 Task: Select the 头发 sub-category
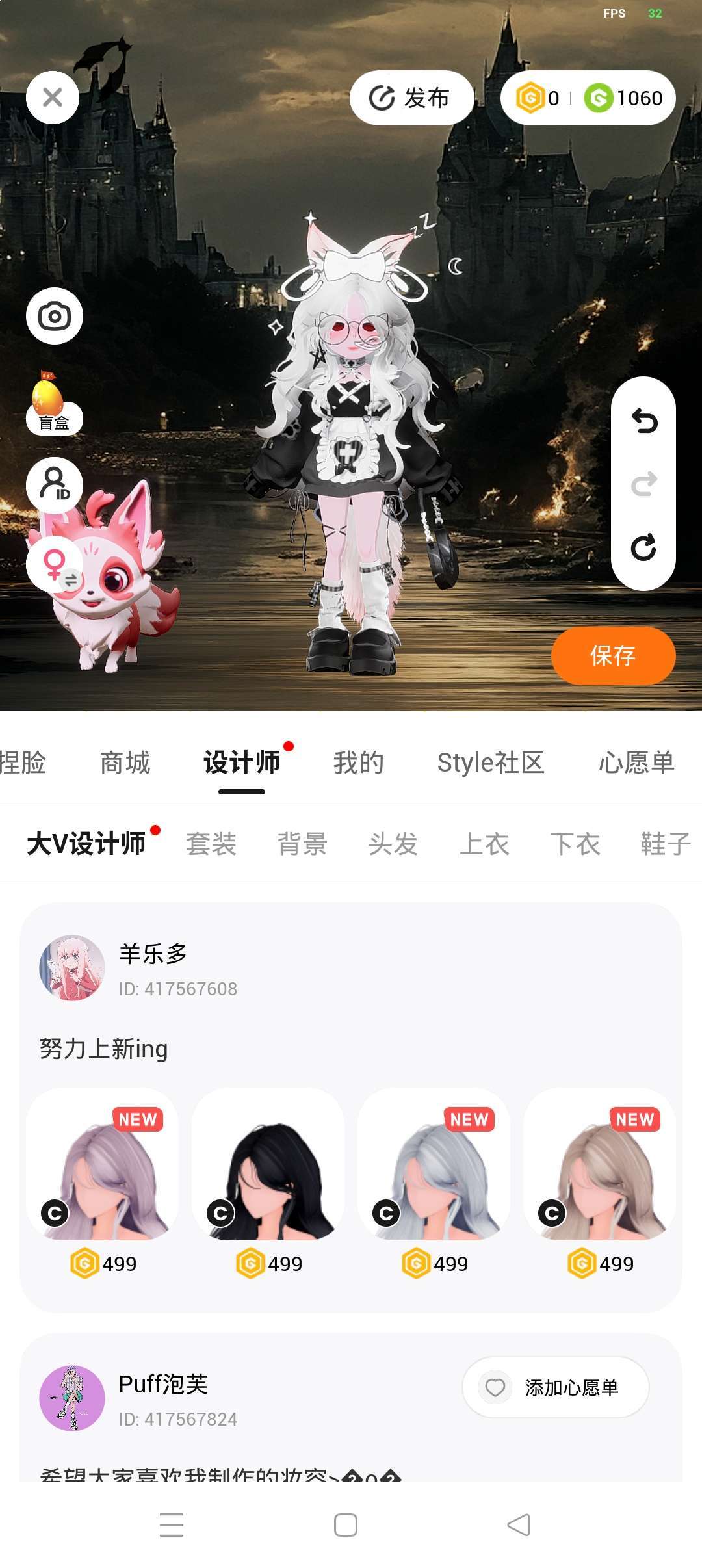(393, 844)
